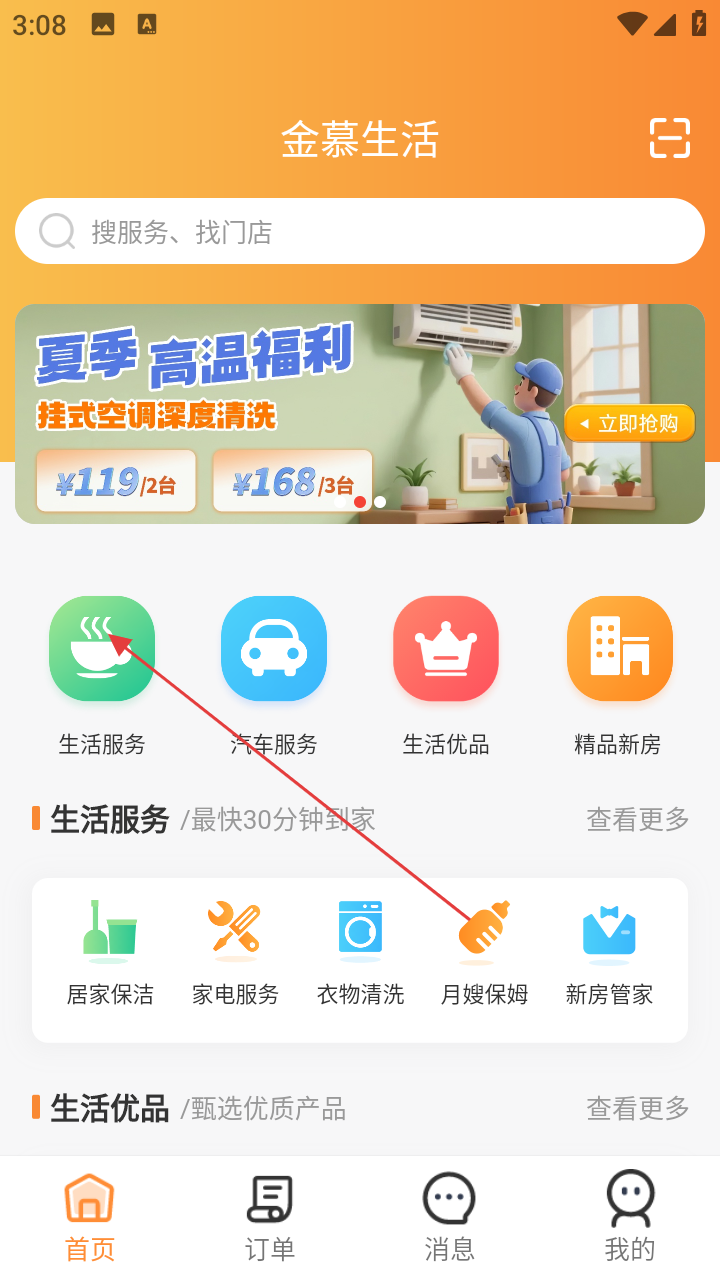
Task: Tap the 搜服务、找门店 search box
Action: (360, 232)
